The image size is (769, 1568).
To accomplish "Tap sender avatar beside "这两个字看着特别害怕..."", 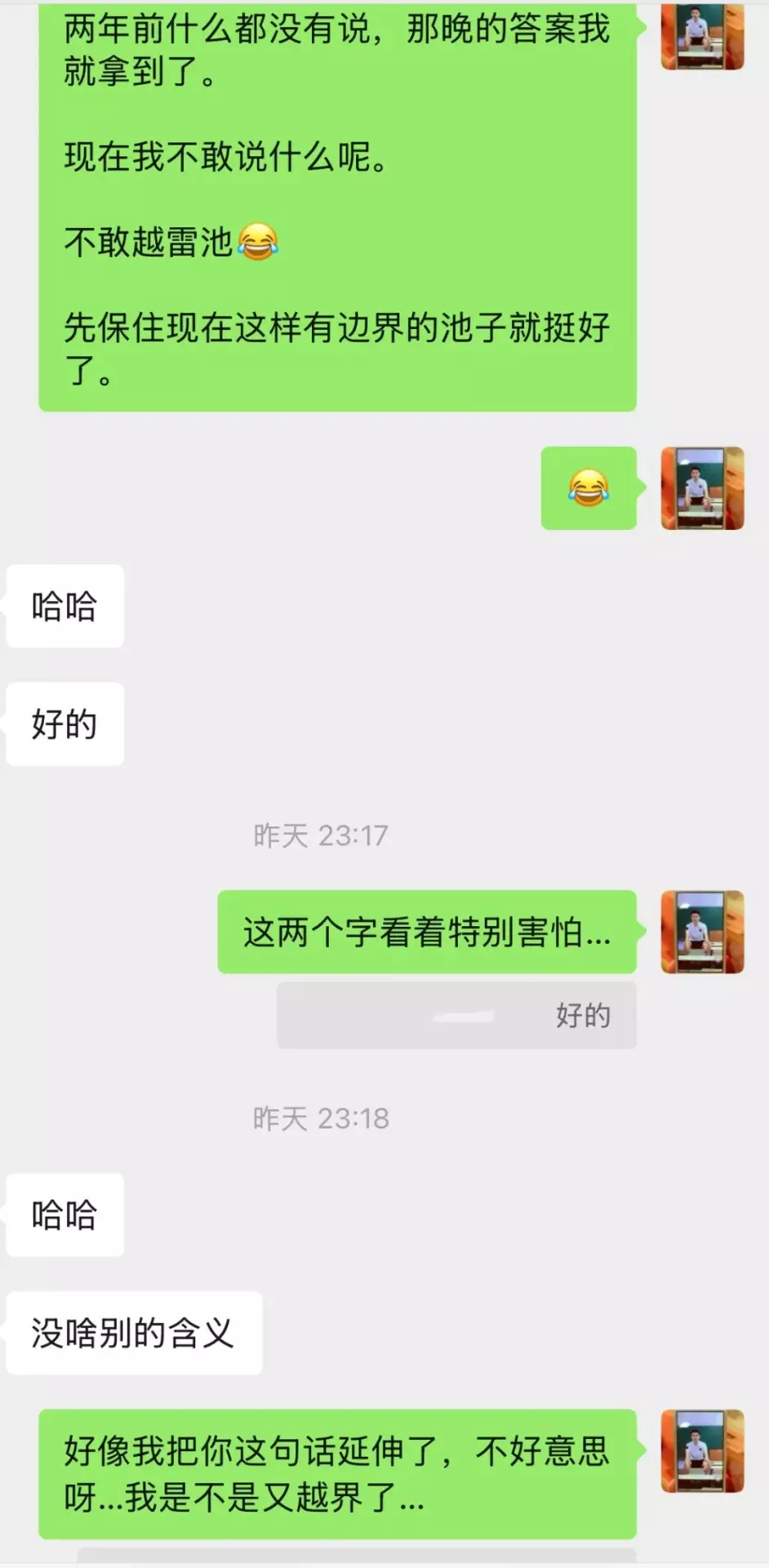I will click(702, 932).
